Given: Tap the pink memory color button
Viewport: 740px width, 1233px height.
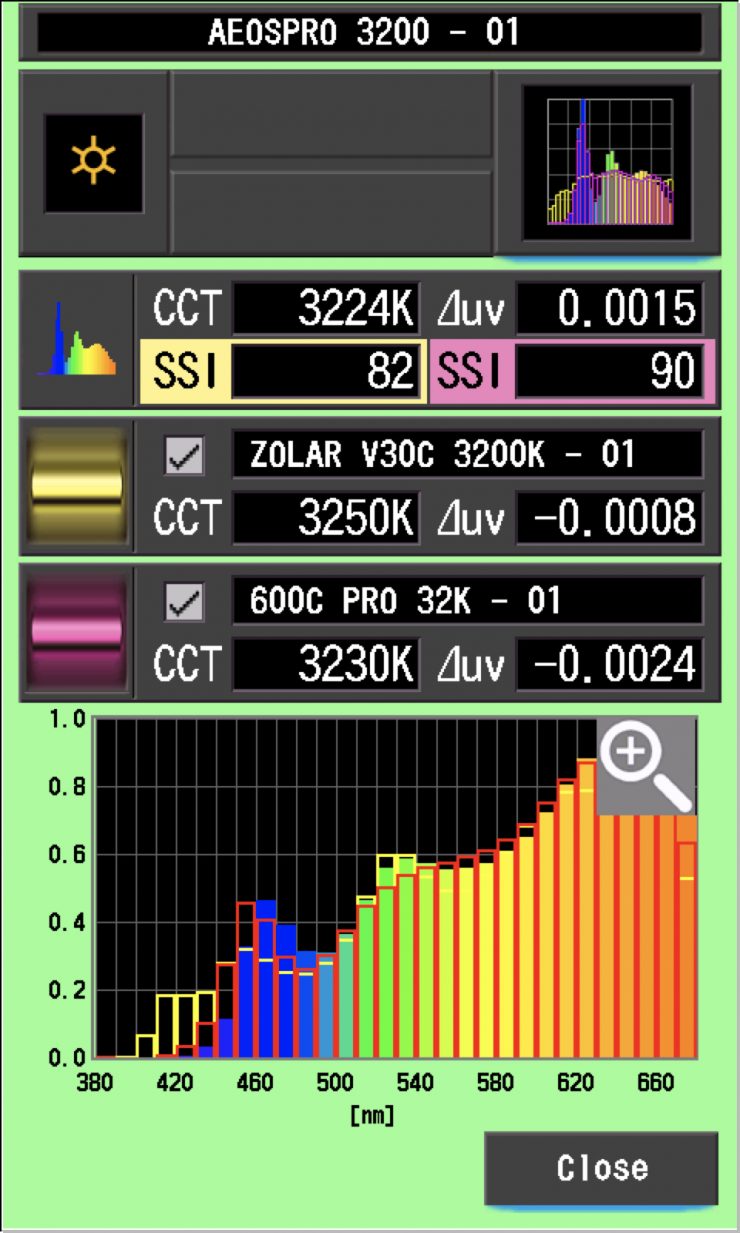Looking at the screenshot, I should 77,632.
